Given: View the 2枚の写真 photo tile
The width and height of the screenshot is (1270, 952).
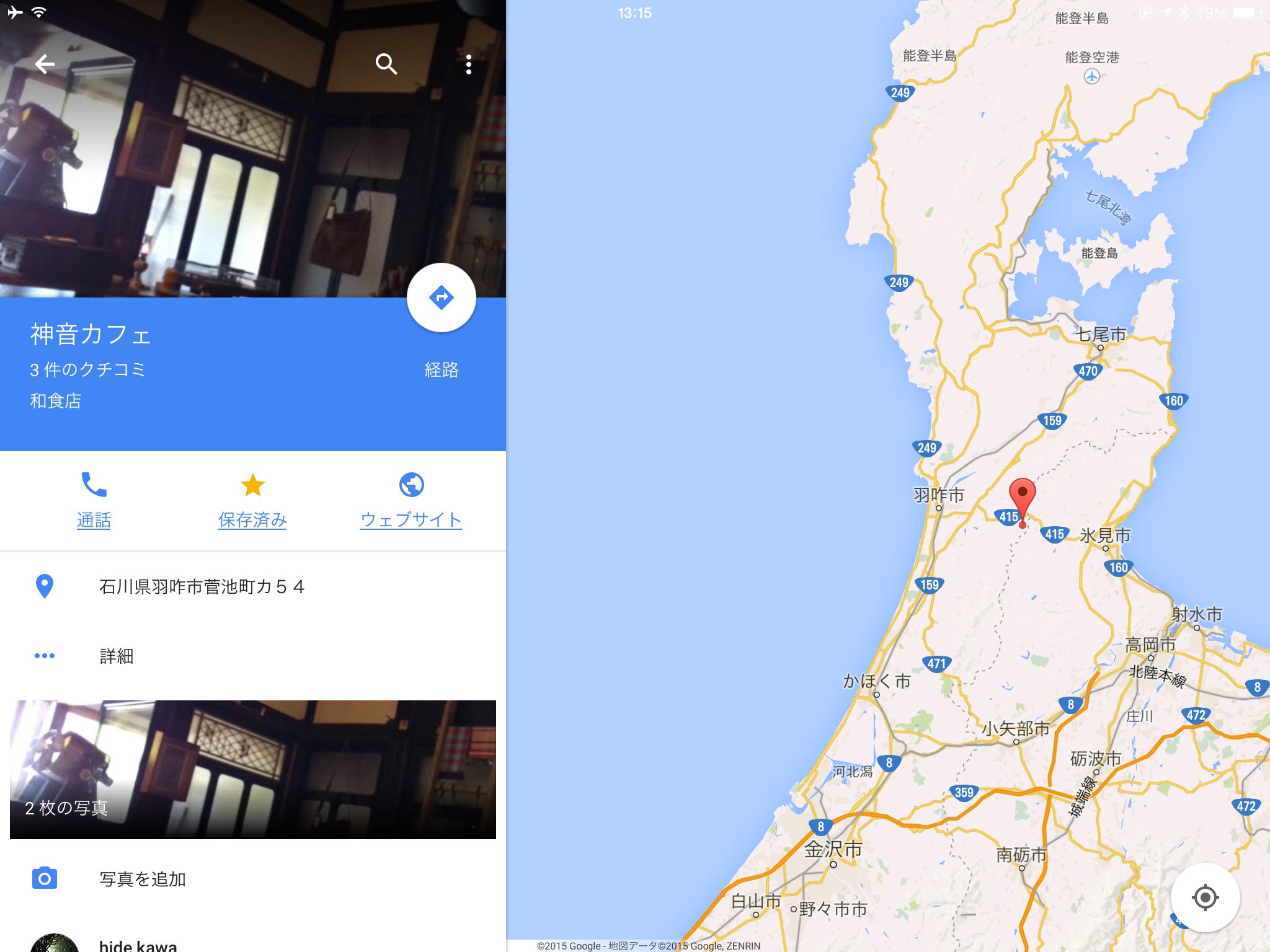Looking at the screenshot, I should coord(252,769).
